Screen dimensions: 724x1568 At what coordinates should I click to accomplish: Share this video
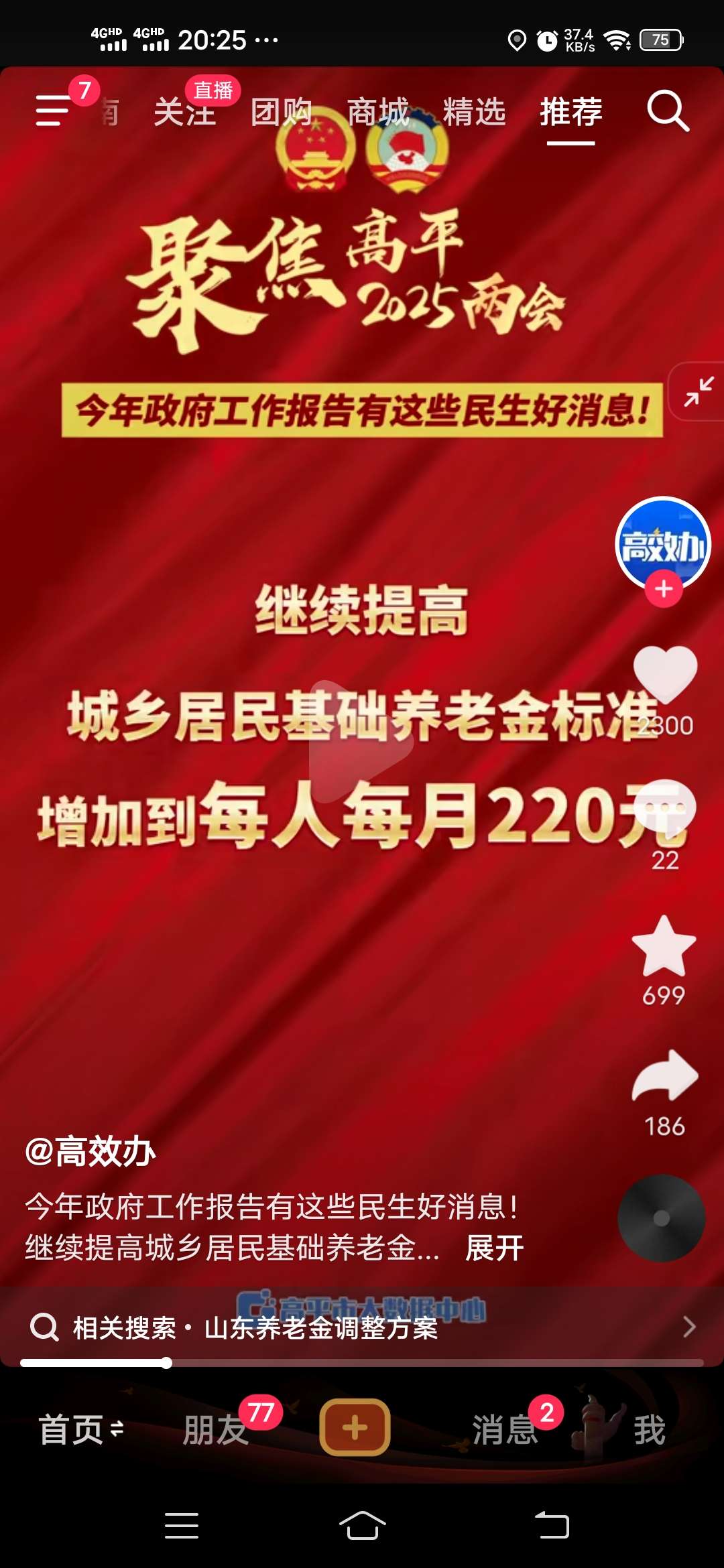click(665, 1076)
